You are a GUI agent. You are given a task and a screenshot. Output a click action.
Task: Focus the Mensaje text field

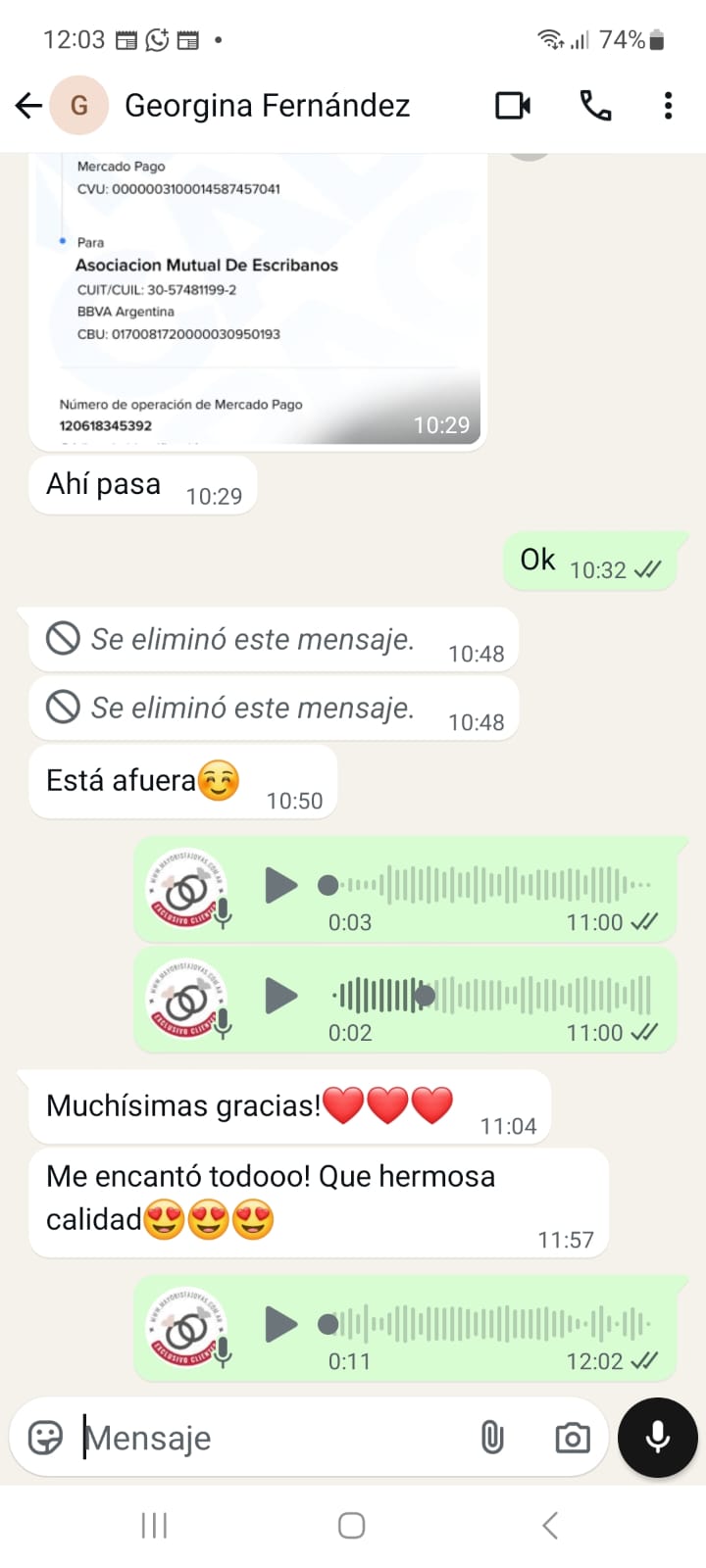pos(275,1438)
